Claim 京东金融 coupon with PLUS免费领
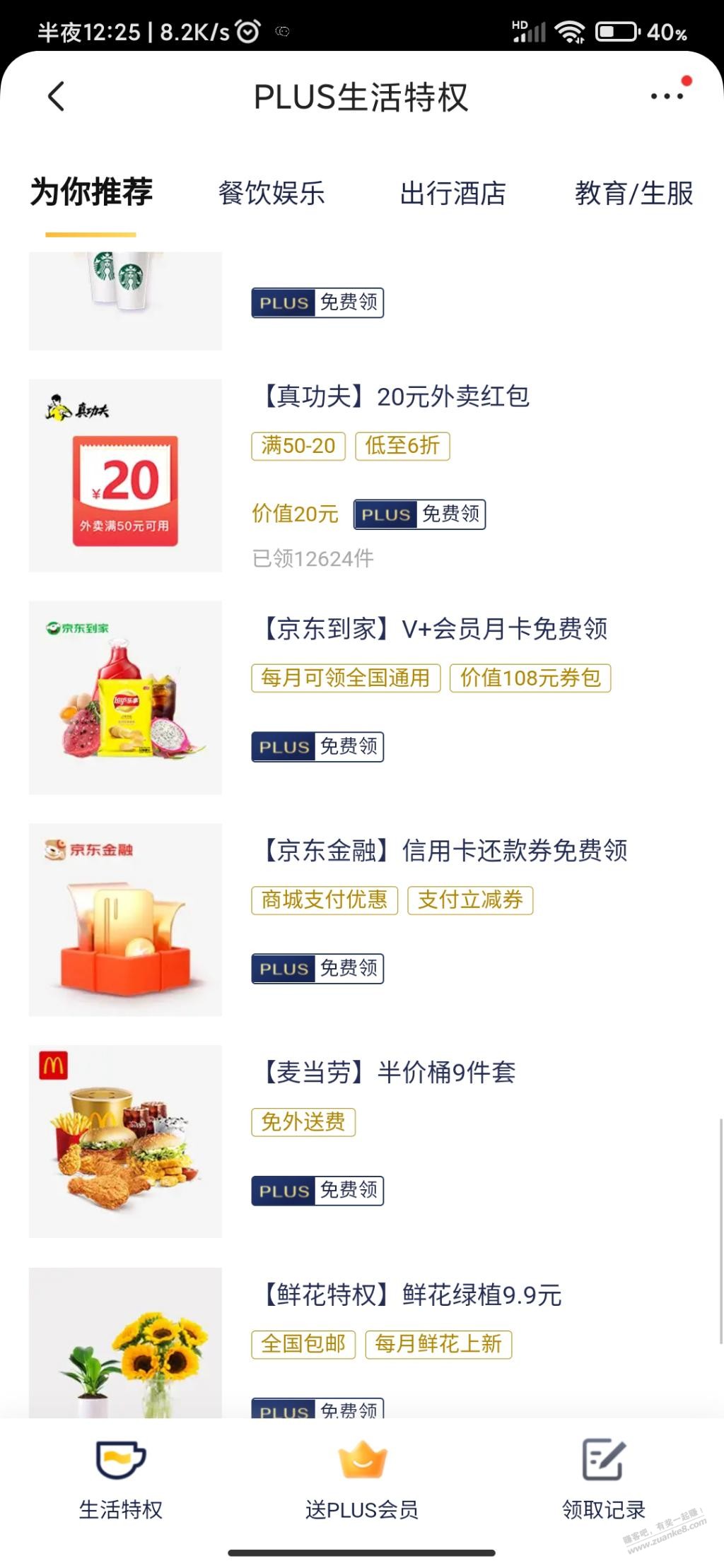The image size is (724, 1568). (317, 968)
